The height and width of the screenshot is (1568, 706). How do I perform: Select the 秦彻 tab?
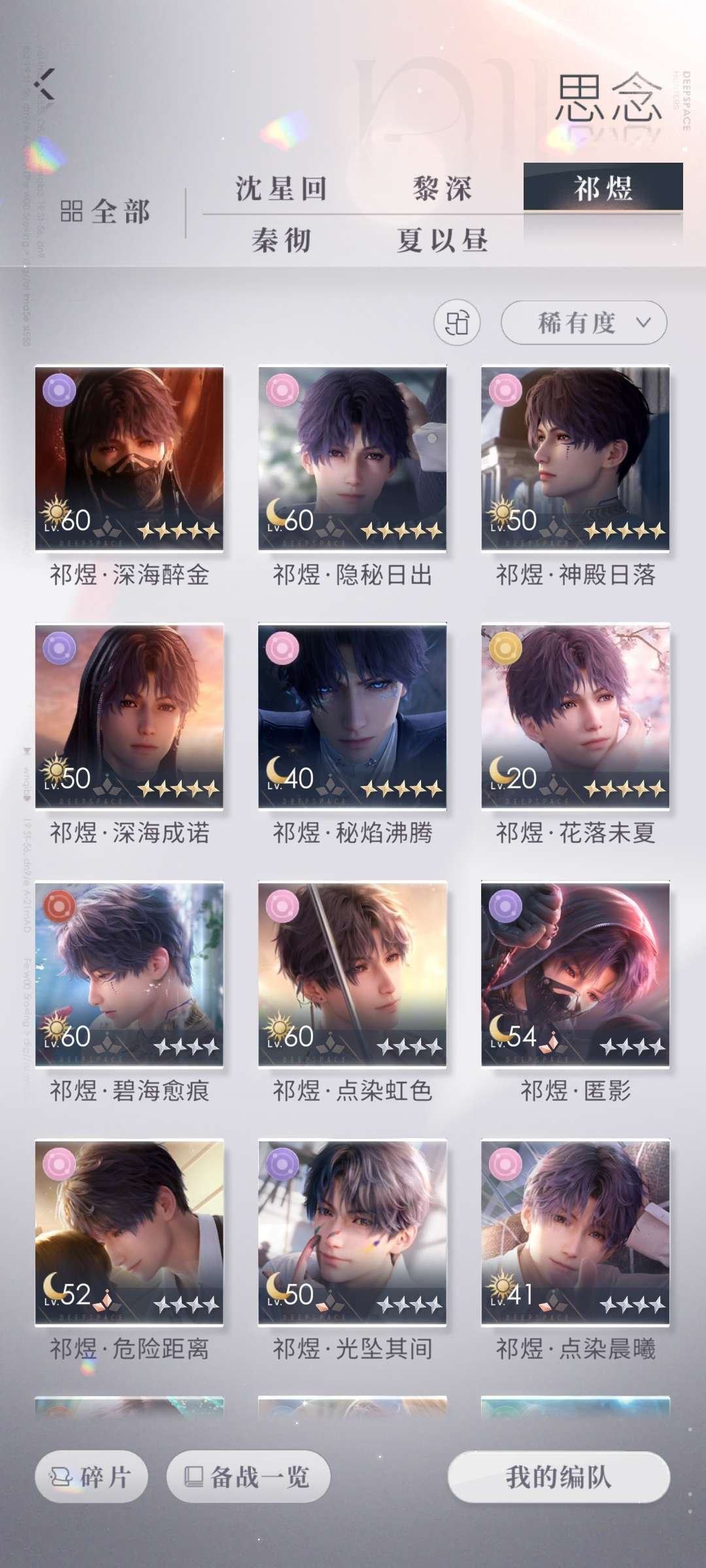pos(281,240)
